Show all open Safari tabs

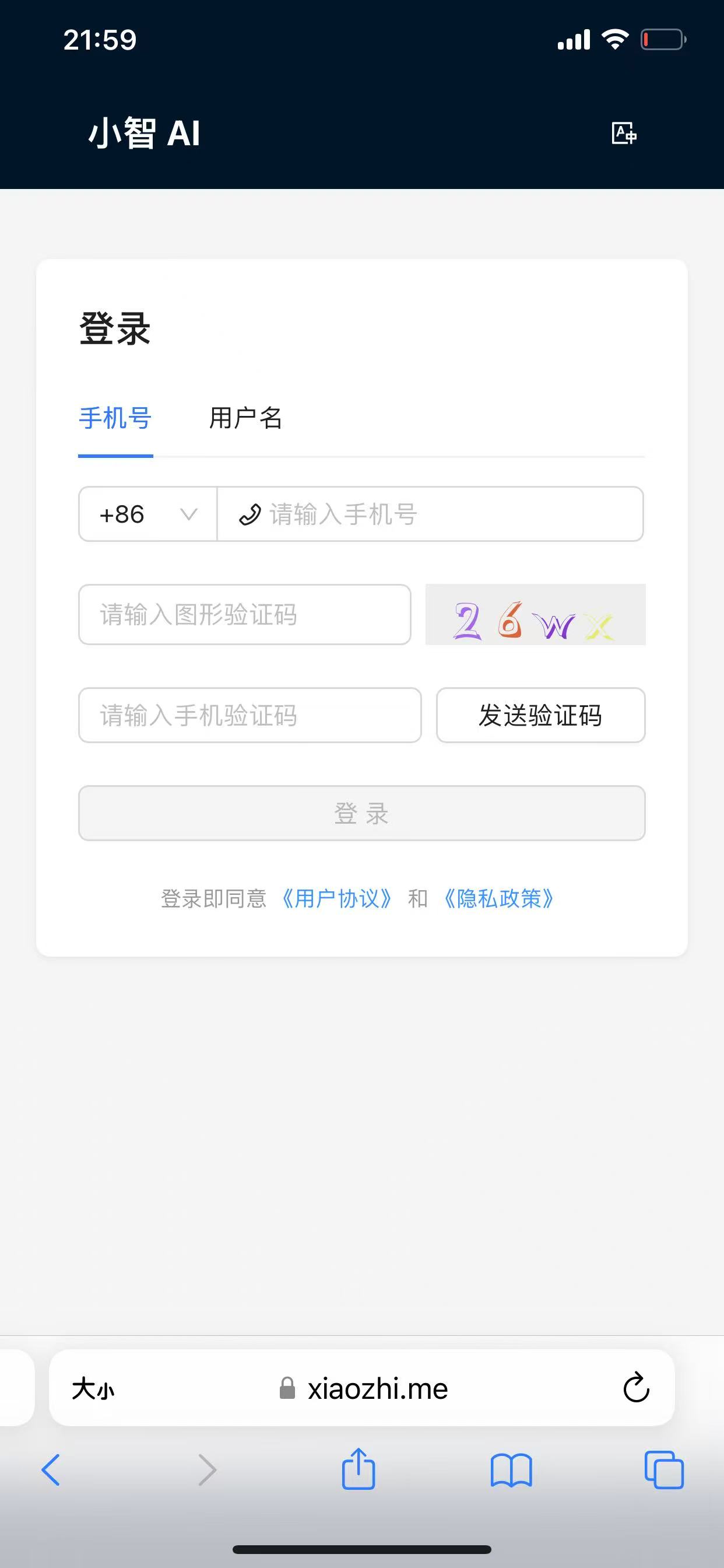point(664,1470)
